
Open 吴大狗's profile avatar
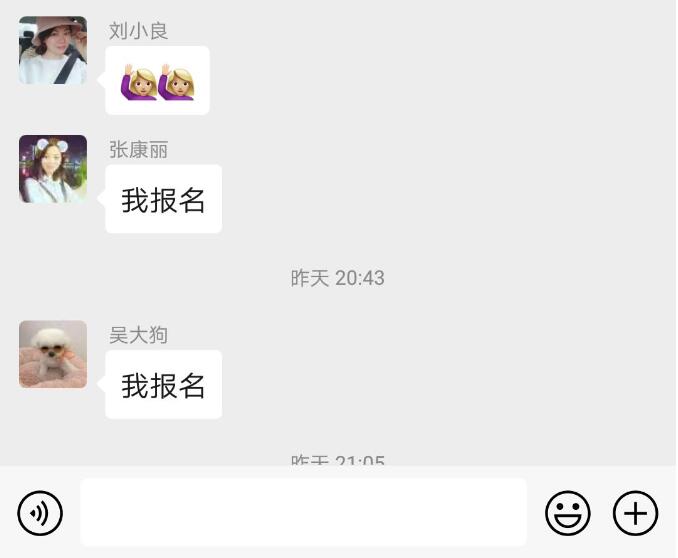[x=53, y=354]
